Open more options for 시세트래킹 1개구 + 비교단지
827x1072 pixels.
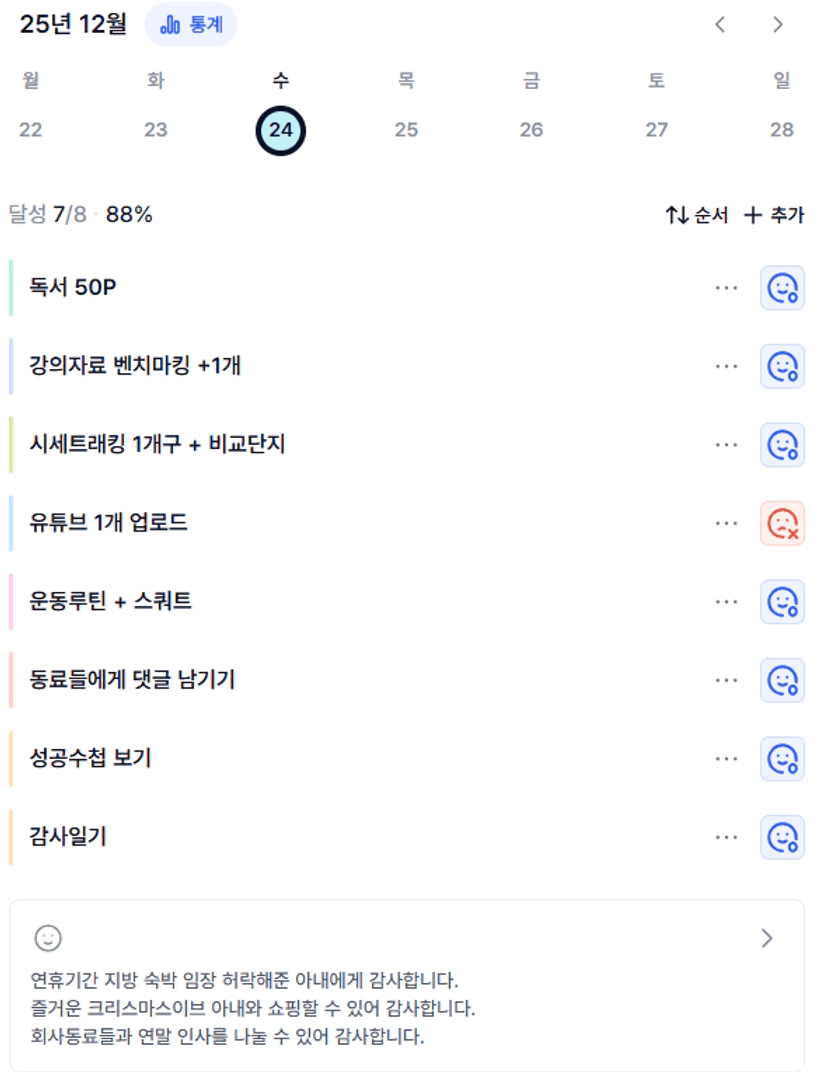726,445
